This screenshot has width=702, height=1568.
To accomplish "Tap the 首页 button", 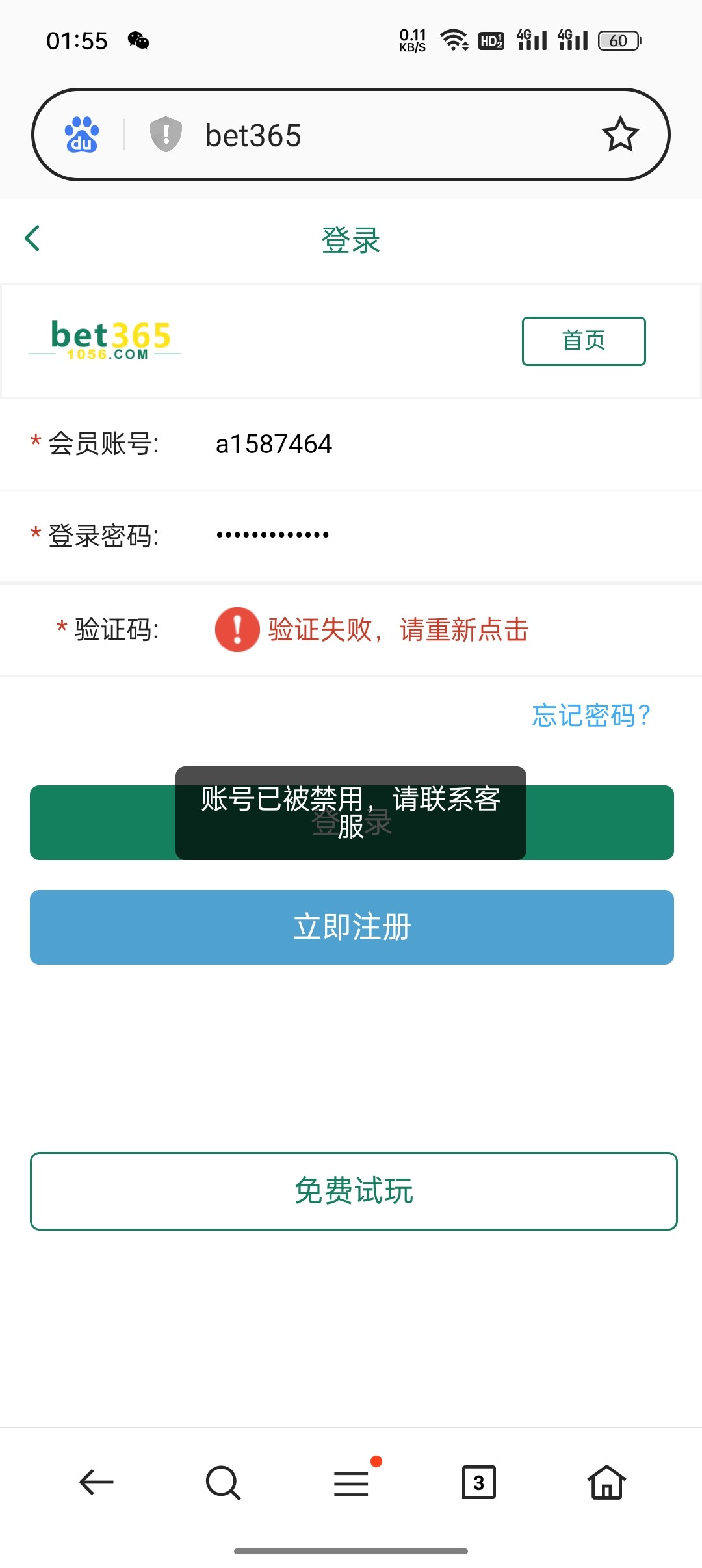I will (x=583, y=341).
